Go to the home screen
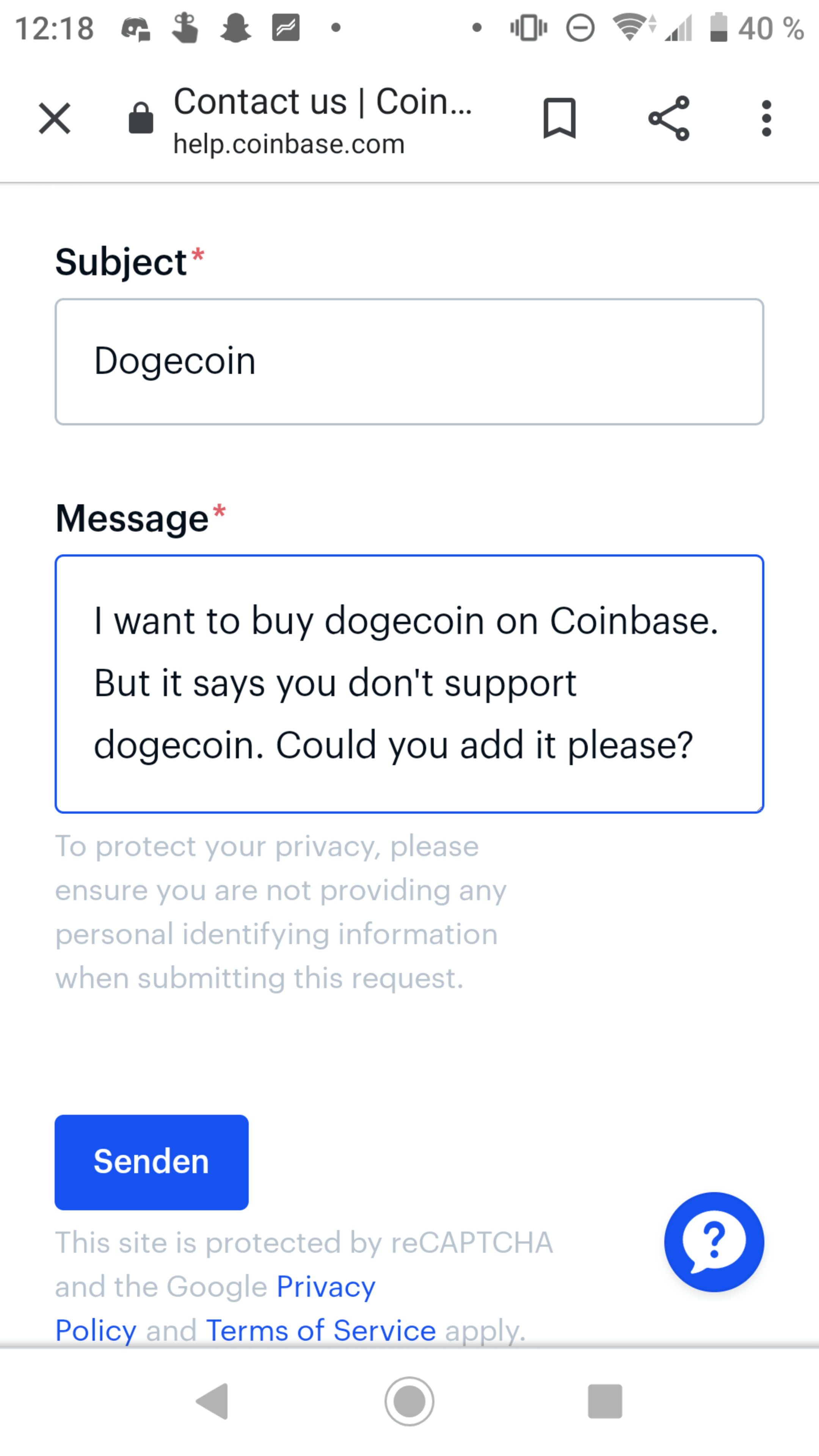The height and width of the screenshot is (1456, 819). point(409,1401)
